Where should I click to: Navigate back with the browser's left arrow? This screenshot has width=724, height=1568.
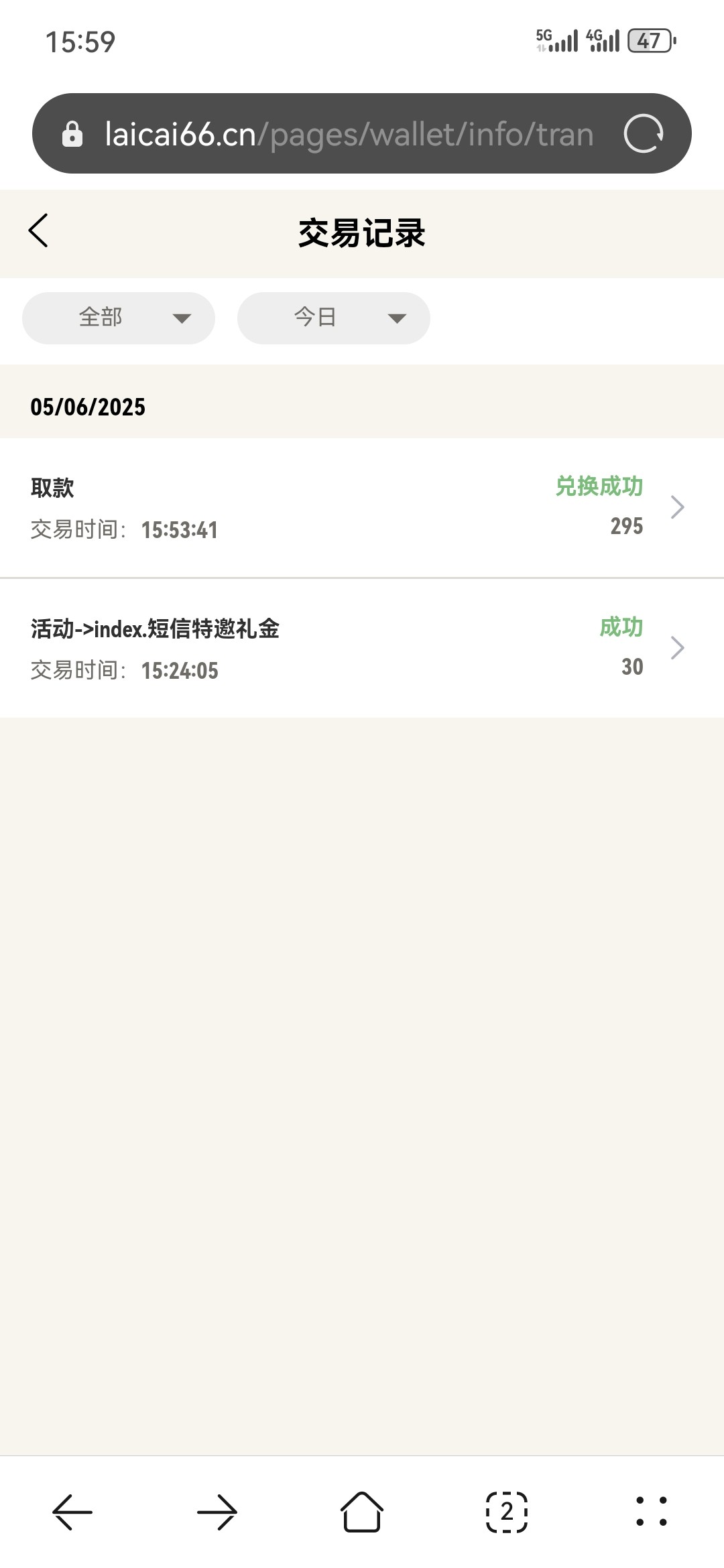click(x=72, y=1512)
